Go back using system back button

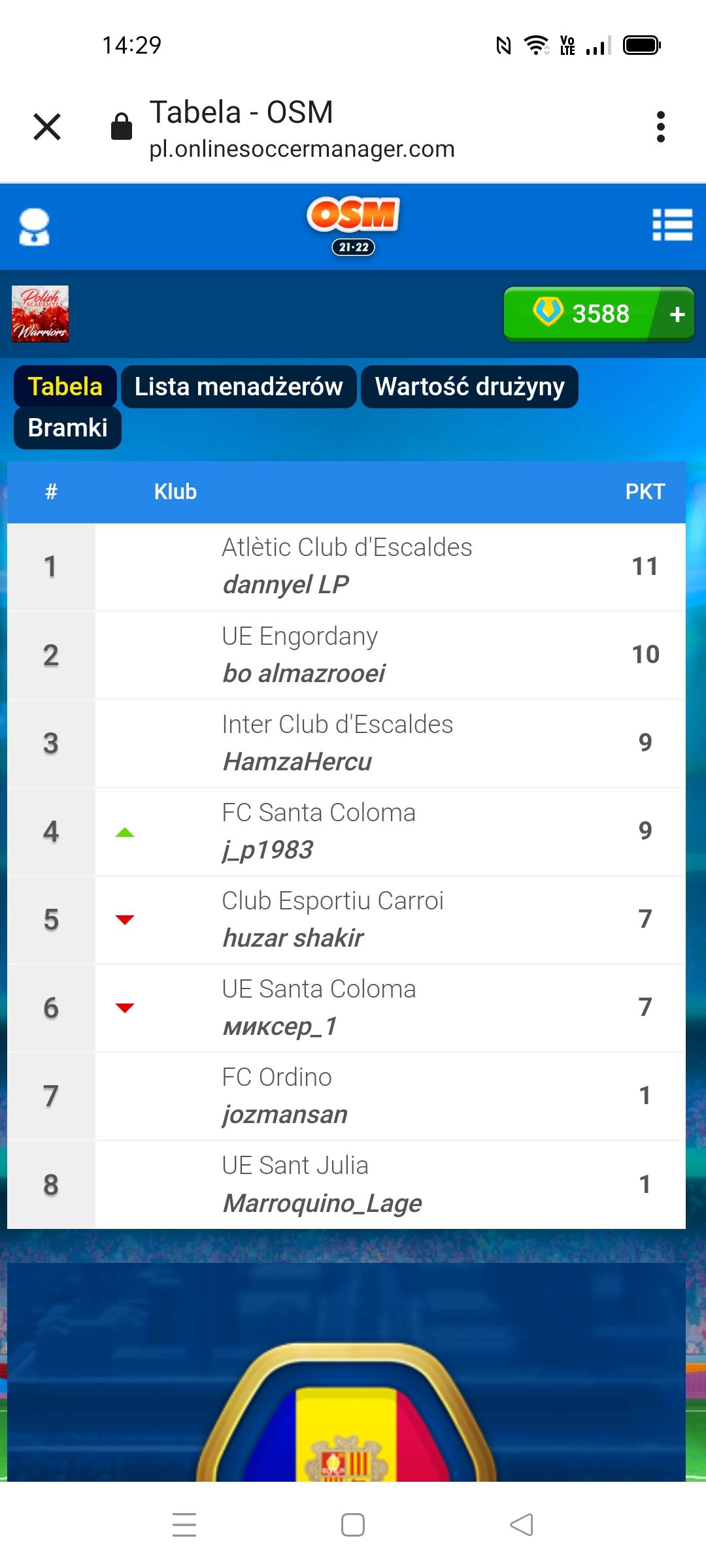(522, 1525)
